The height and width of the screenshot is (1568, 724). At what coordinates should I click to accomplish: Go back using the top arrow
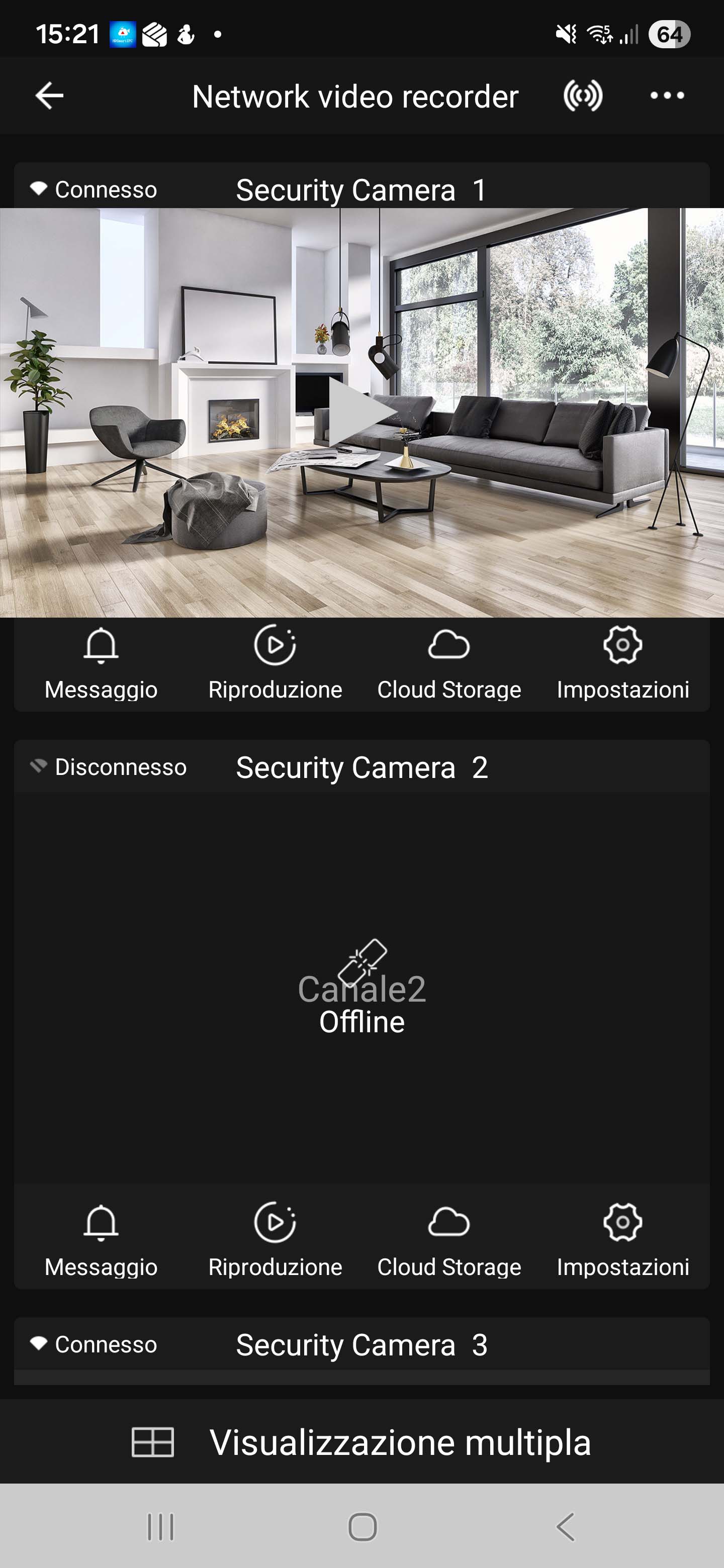click(x=49, y=95)
